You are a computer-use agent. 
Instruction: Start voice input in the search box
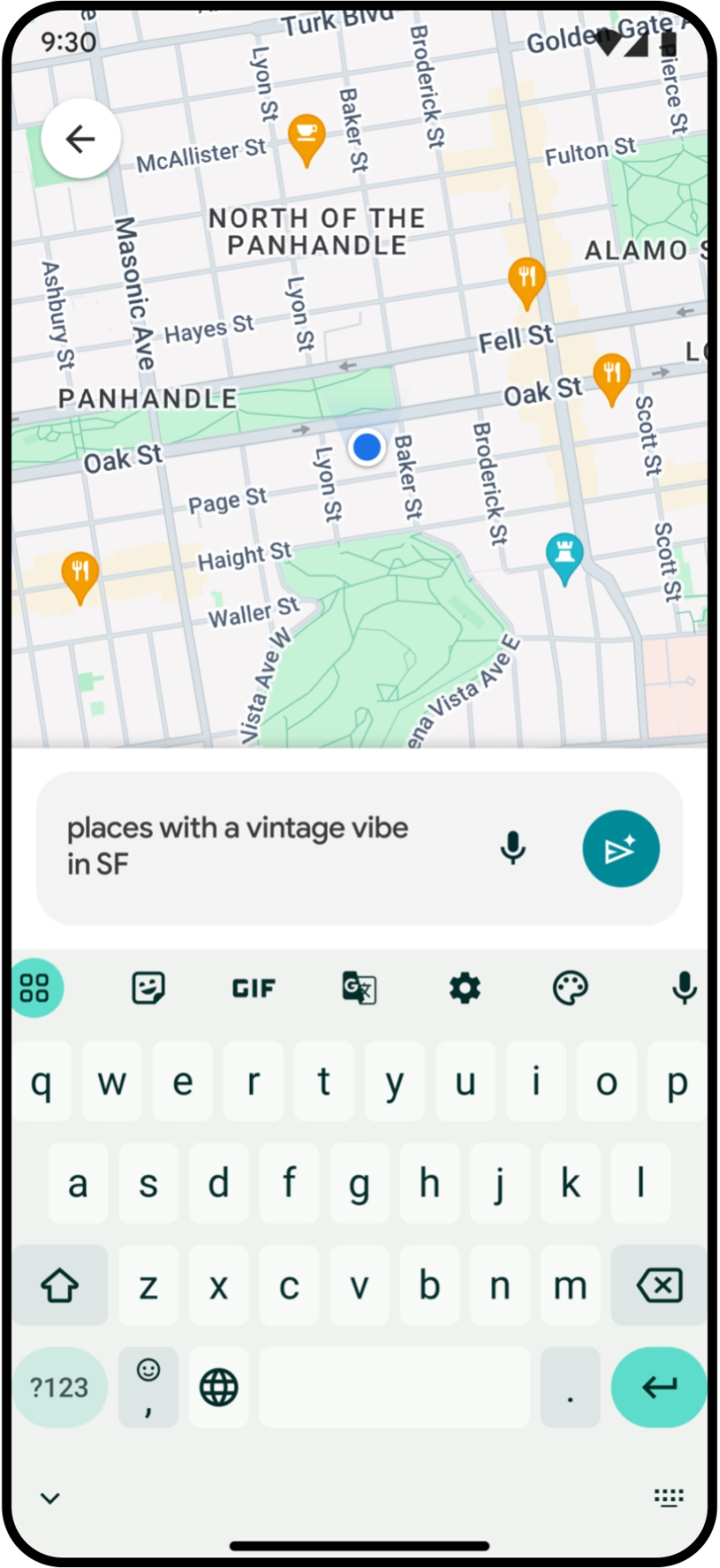click(513, 849)
